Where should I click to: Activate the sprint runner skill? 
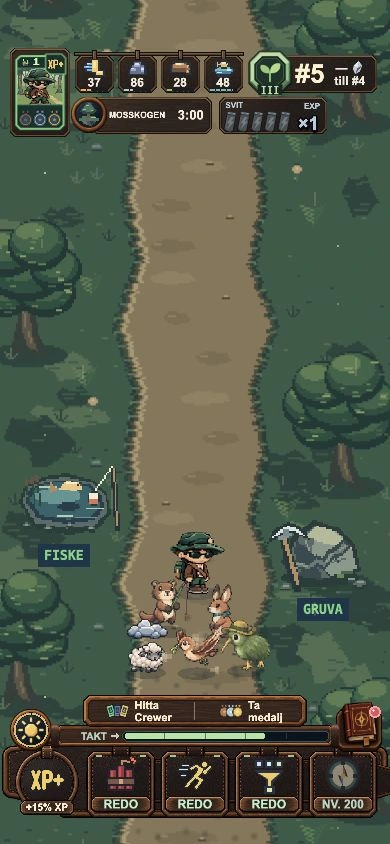tap(195, 783)
